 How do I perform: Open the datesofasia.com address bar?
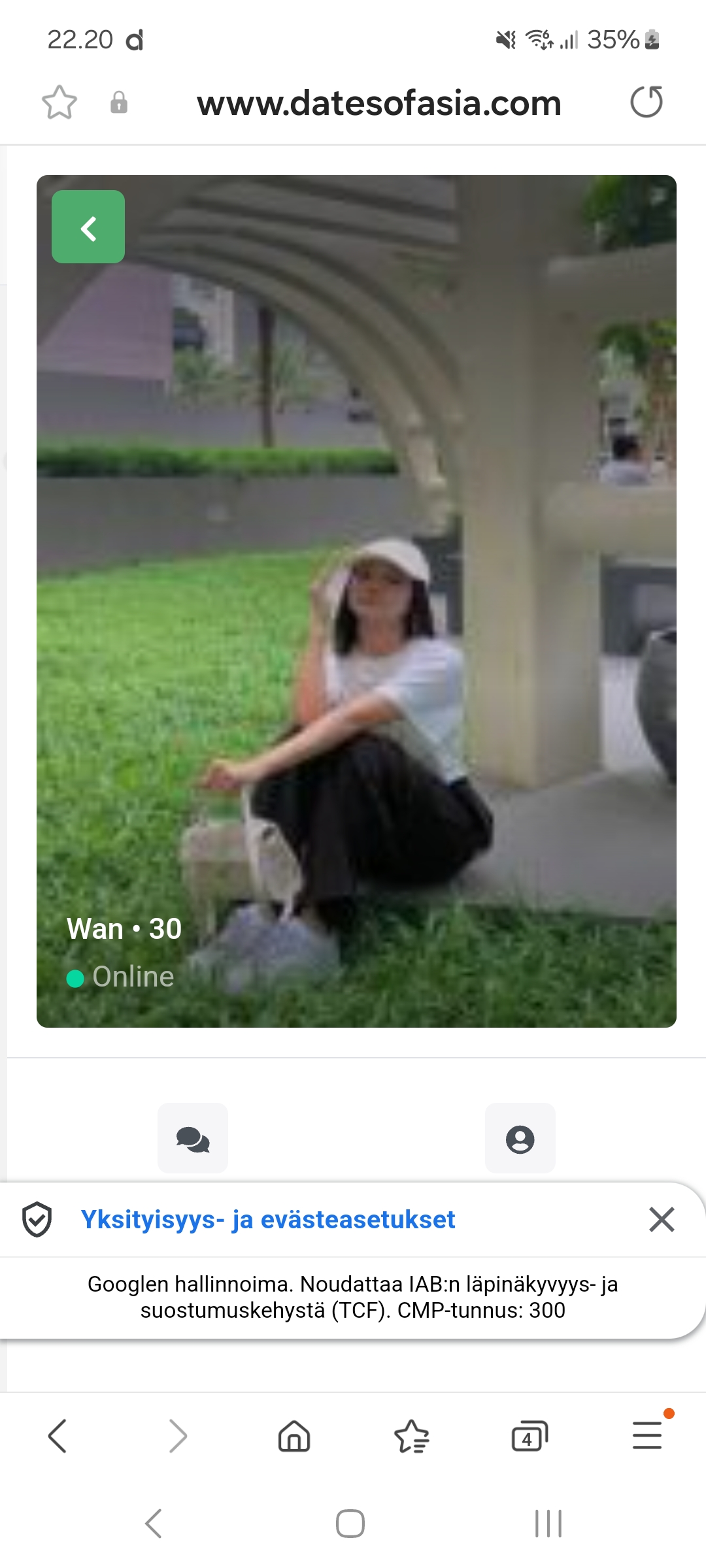coord(379,103)
